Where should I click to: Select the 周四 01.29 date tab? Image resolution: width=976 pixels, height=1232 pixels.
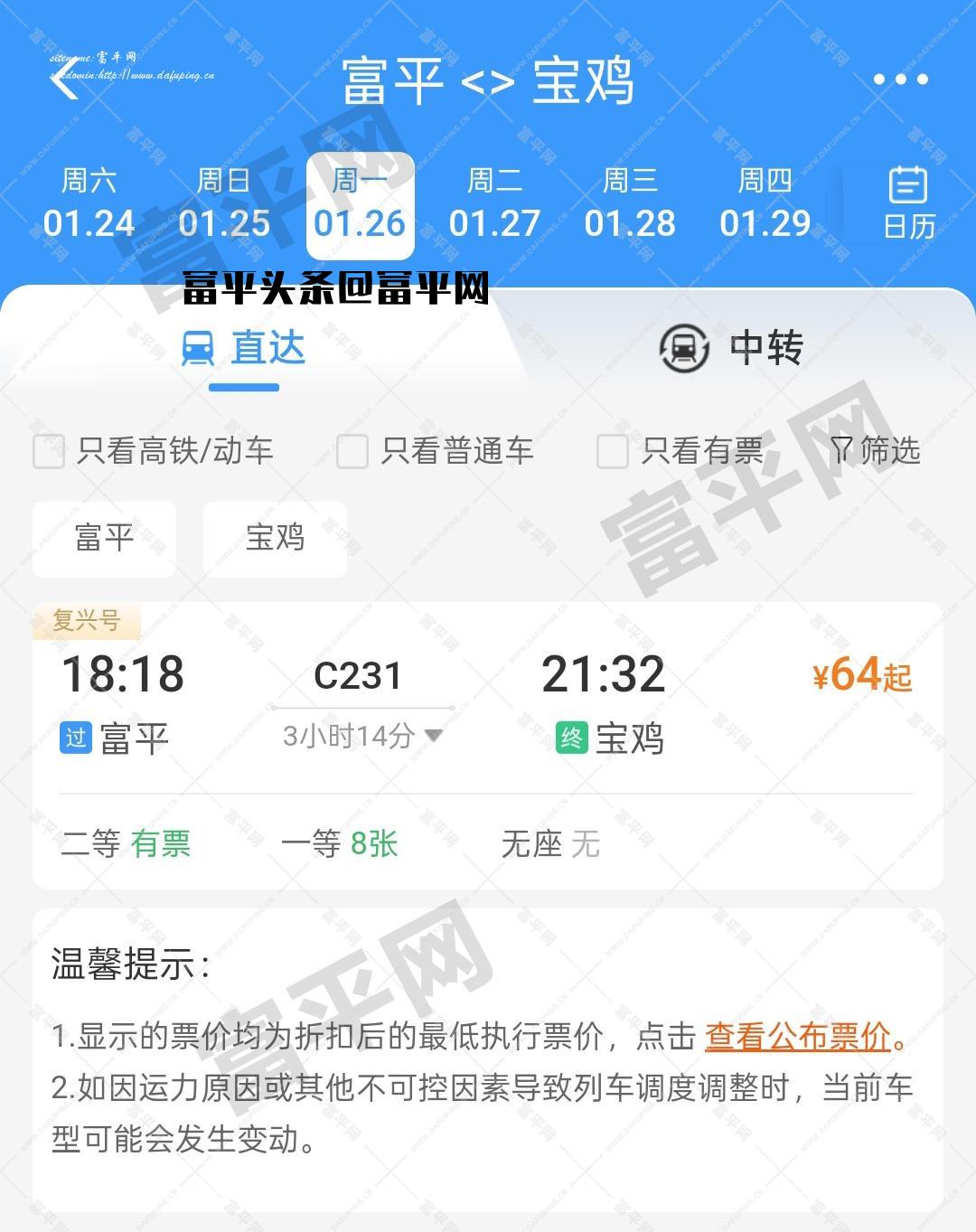pyautogui.click(x=766, y=202)
